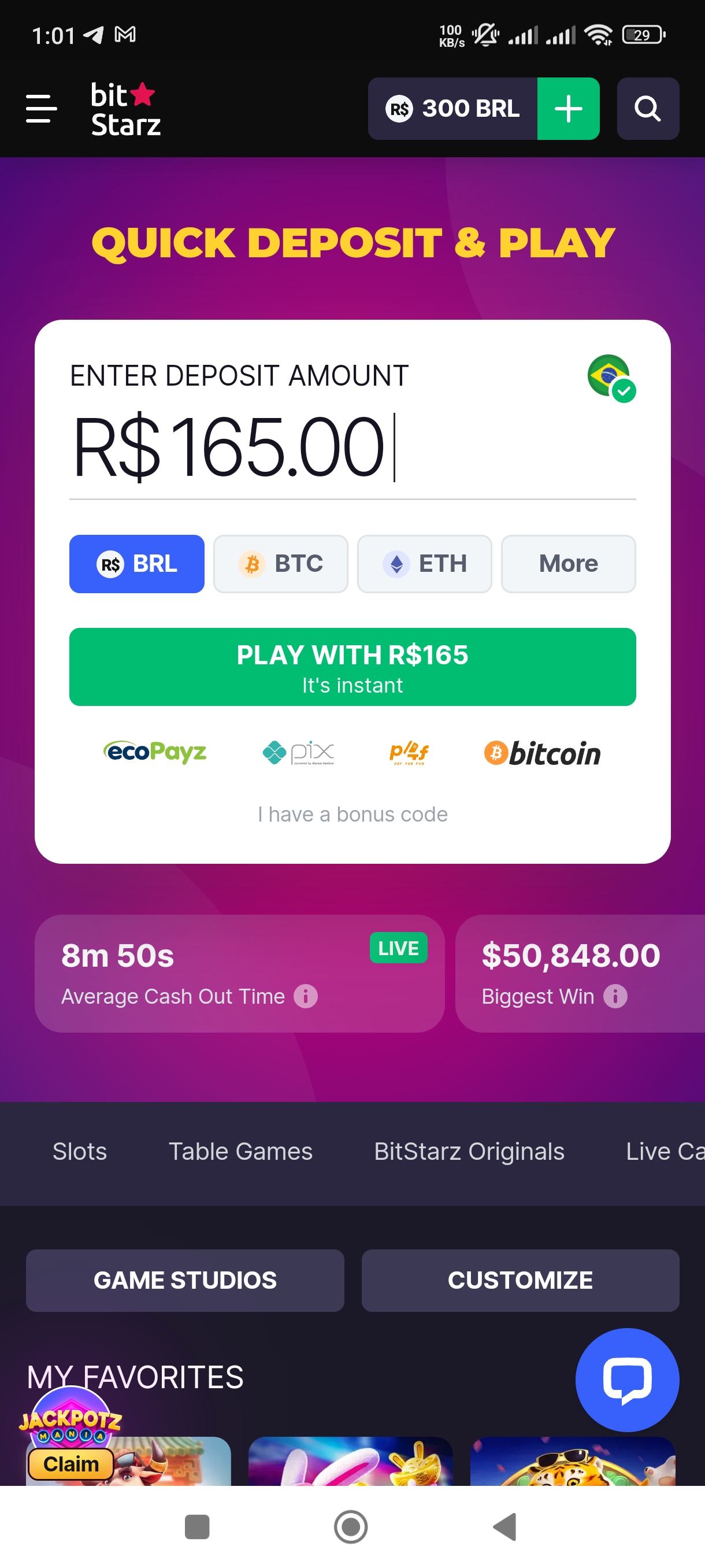Image resolution: width=705 pixels, height=1568 pixels.
Task: Tap Play with R$165
Action: point(352,667)
